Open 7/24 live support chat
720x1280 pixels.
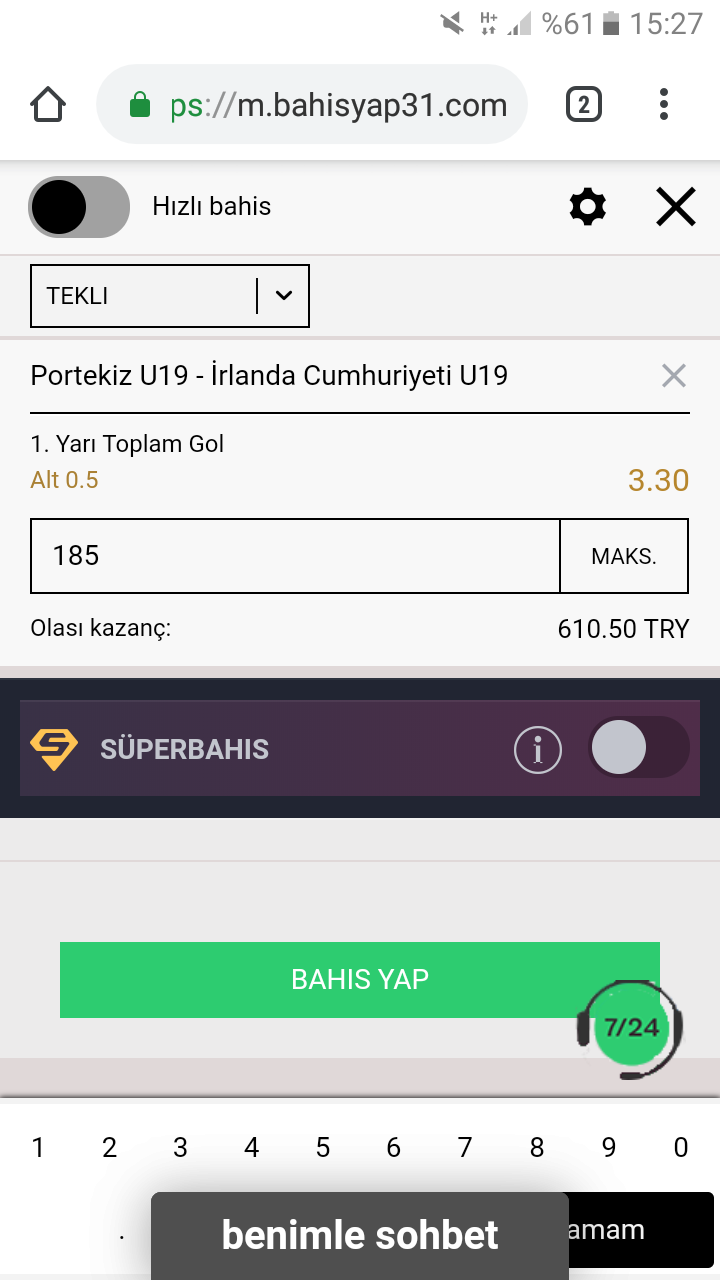tap(631, 1028)
